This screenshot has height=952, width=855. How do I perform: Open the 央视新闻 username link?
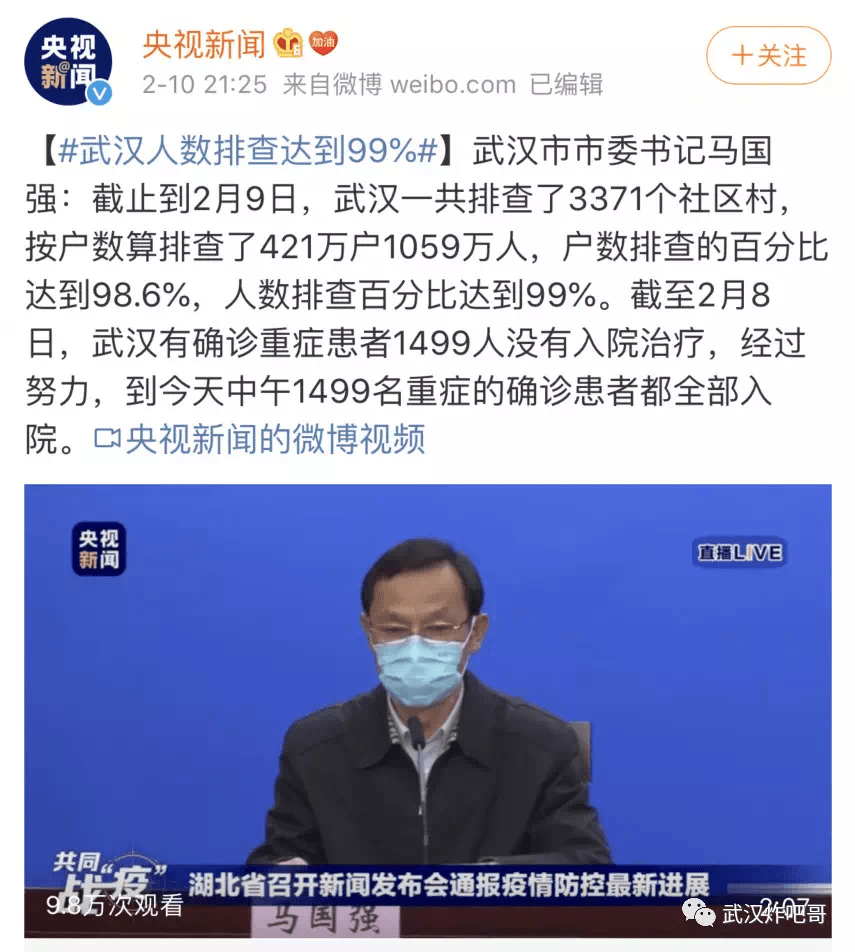(x=203, y=43)
